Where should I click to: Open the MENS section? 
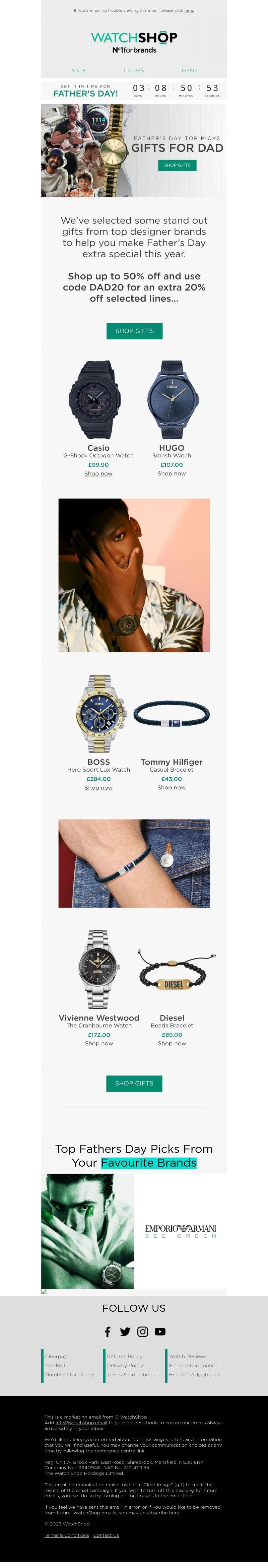coord(189,71)
